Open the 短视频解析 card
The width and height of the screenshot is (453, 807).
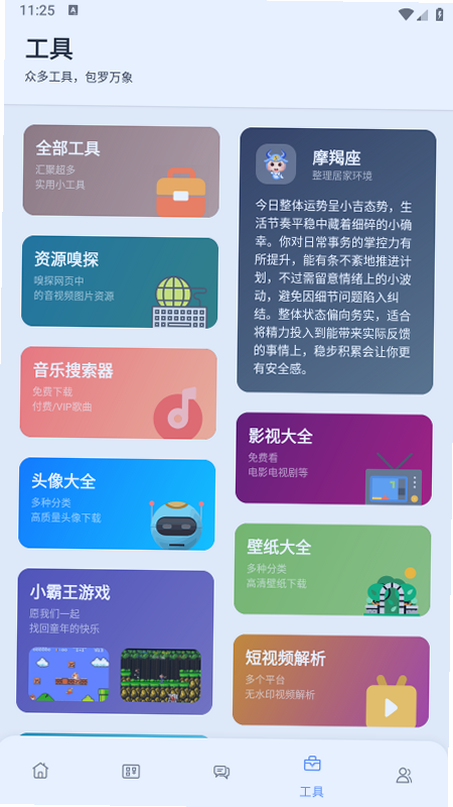pos(331,681)
